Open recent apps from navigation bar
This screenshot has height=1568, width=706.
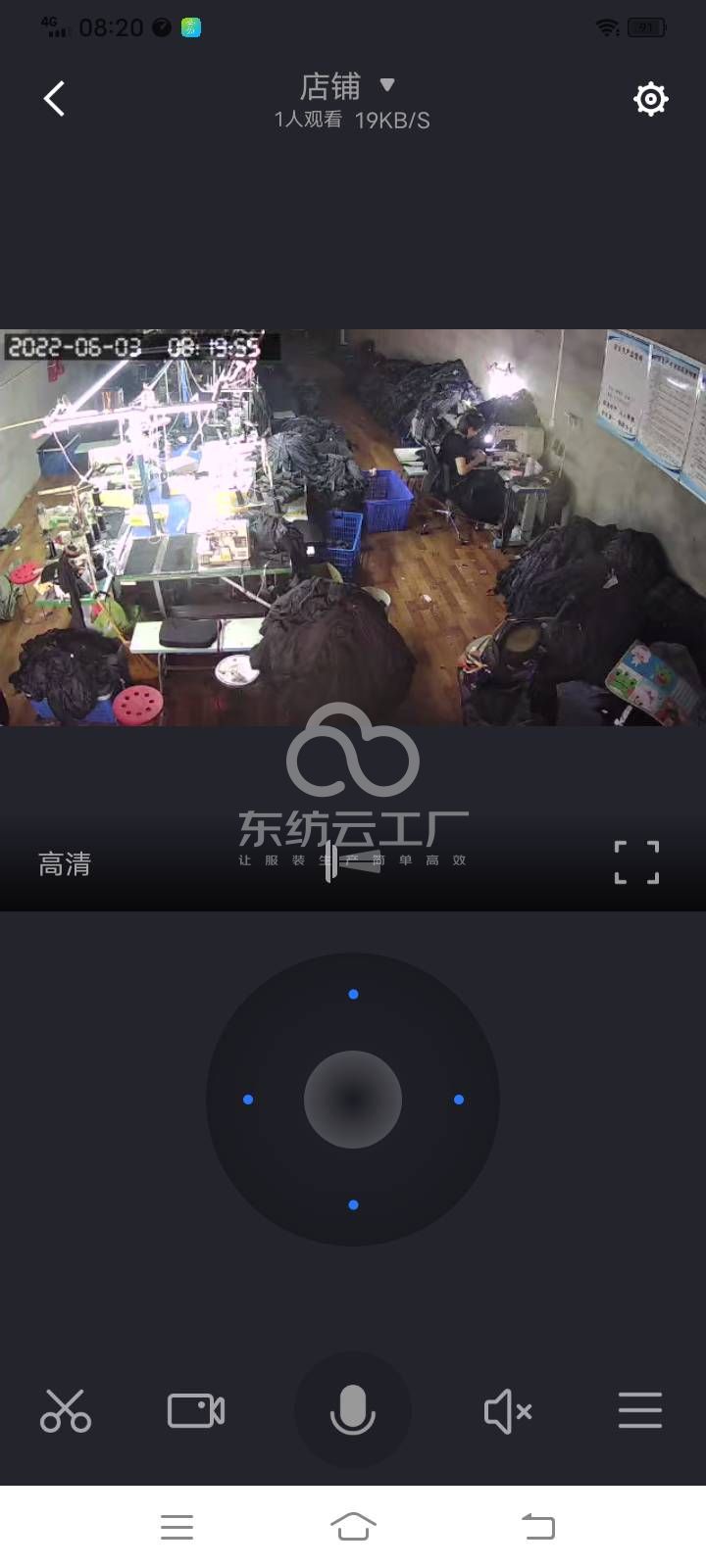(176, 1526)
